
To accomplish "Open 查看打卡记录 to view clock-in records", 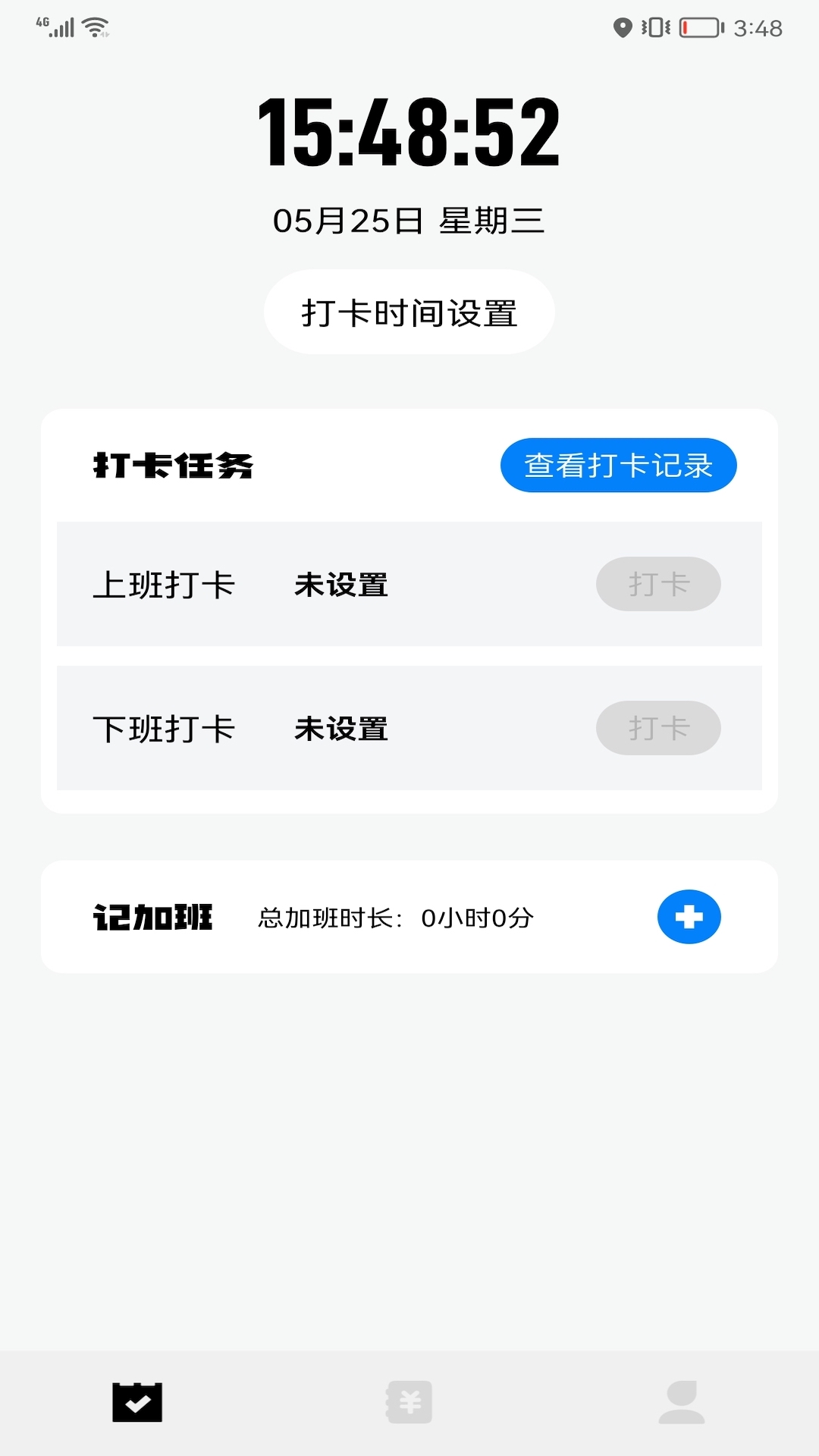I will tap(618, 465).
